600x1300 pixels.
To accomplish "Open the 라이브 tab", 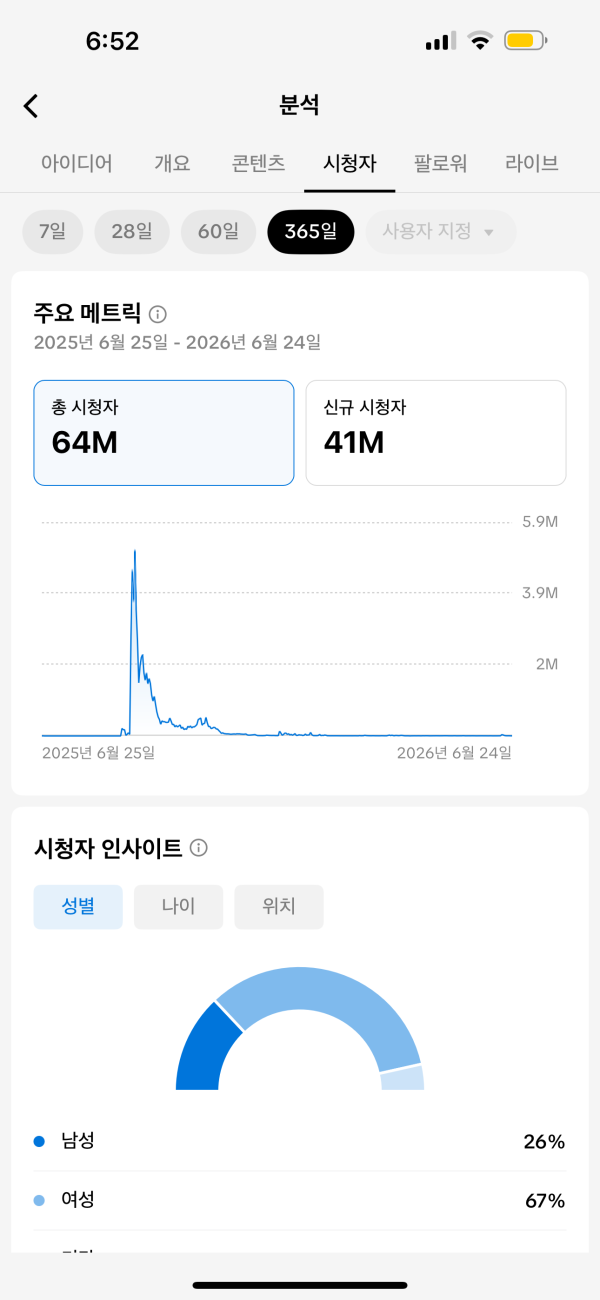I will [532, 164].
